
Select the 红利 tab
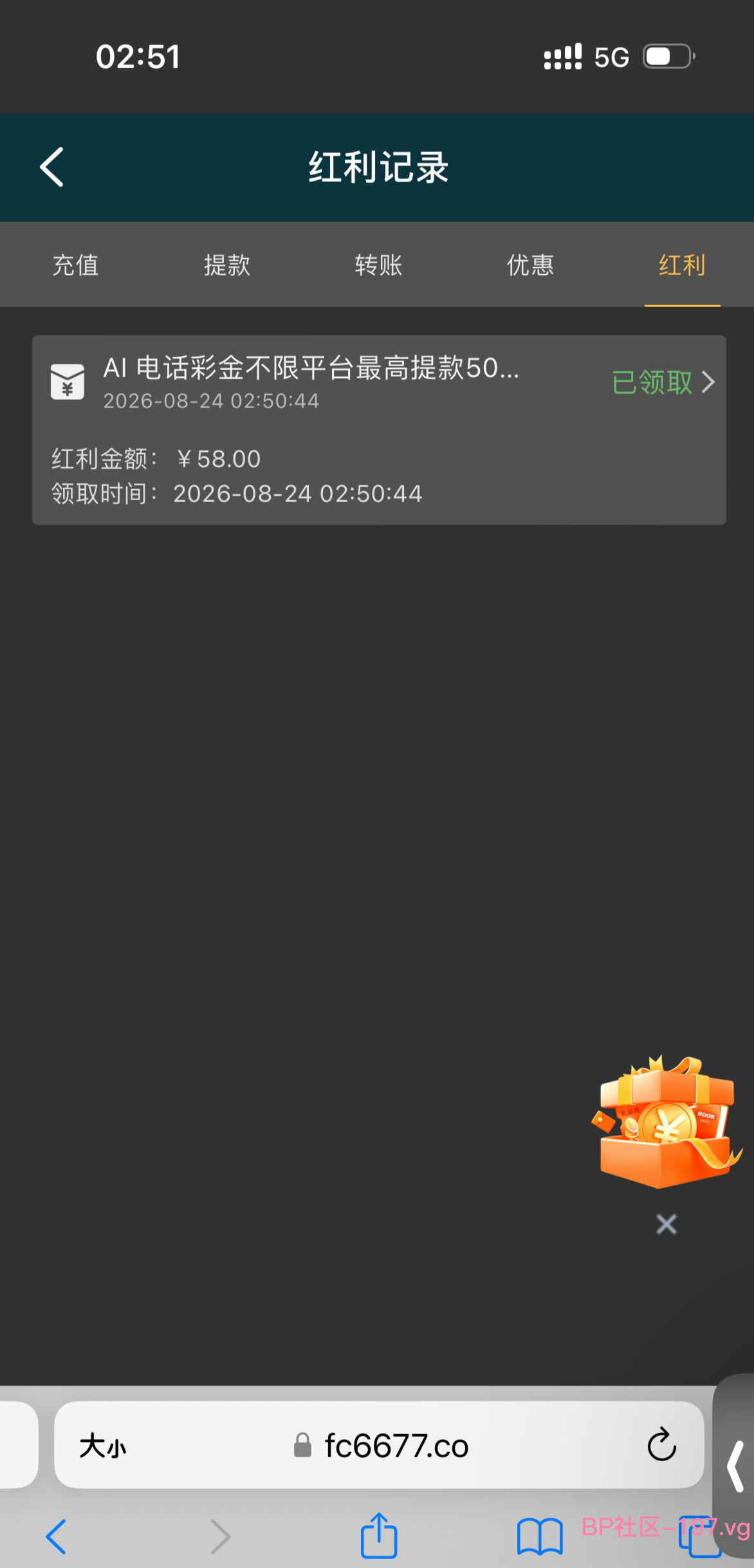pos(682,265)
